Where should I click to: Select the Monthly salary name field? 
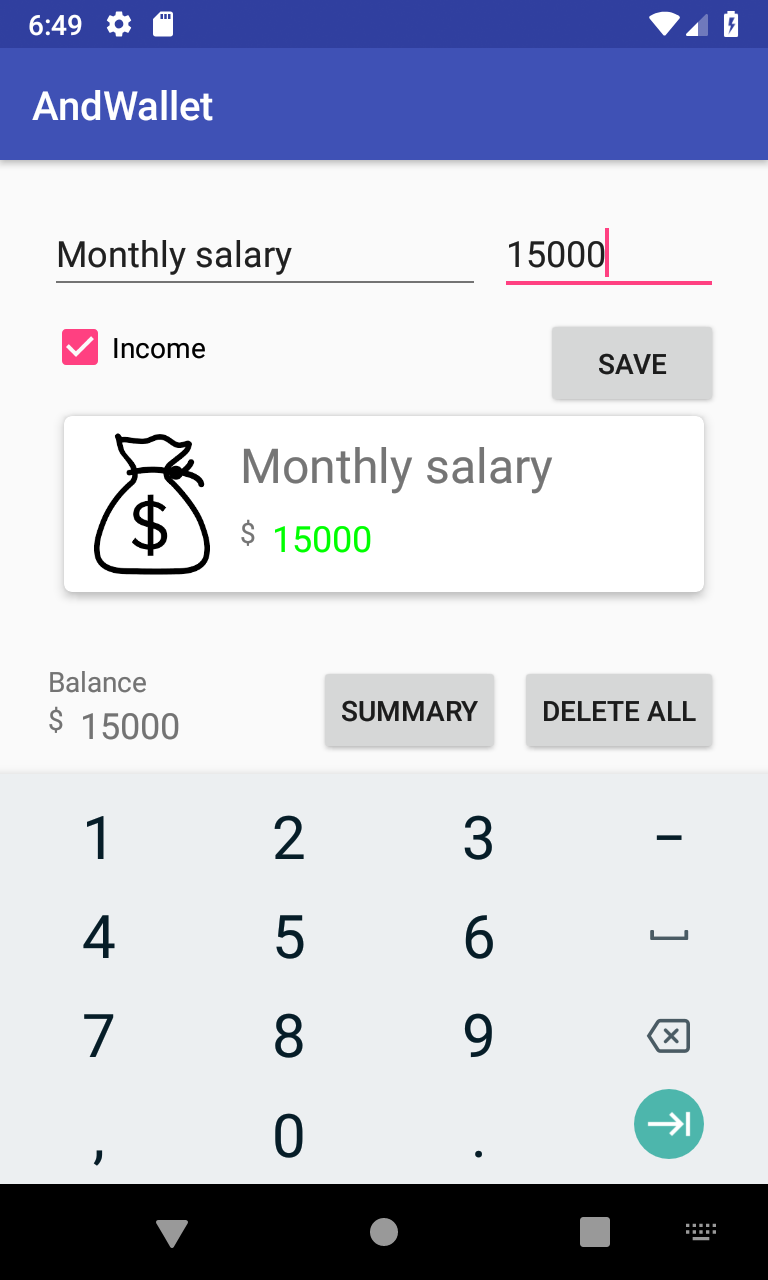(264, 255)
